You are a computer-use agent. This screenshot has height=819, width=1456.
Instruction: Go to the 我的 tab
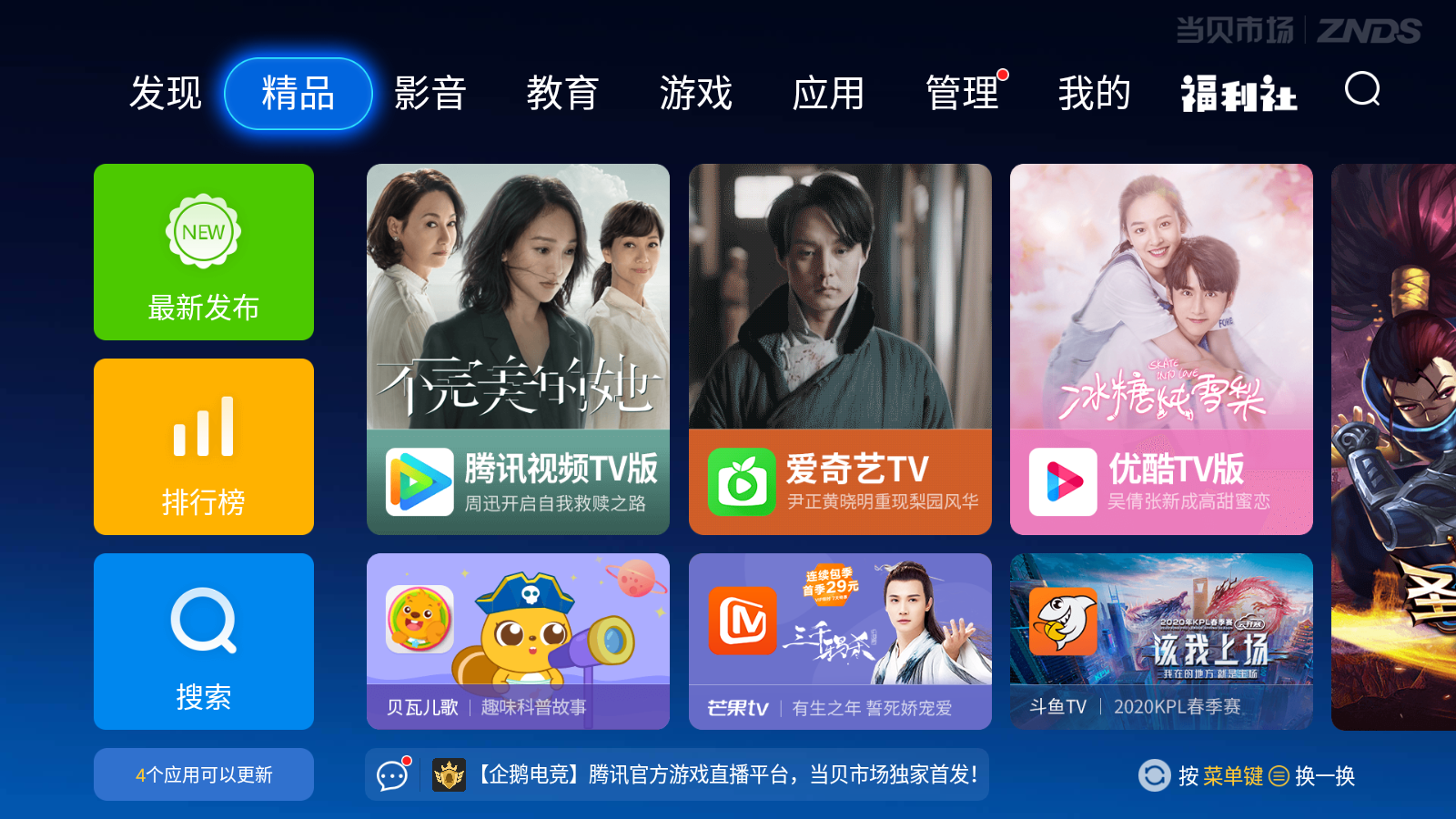pos(1094,93)
